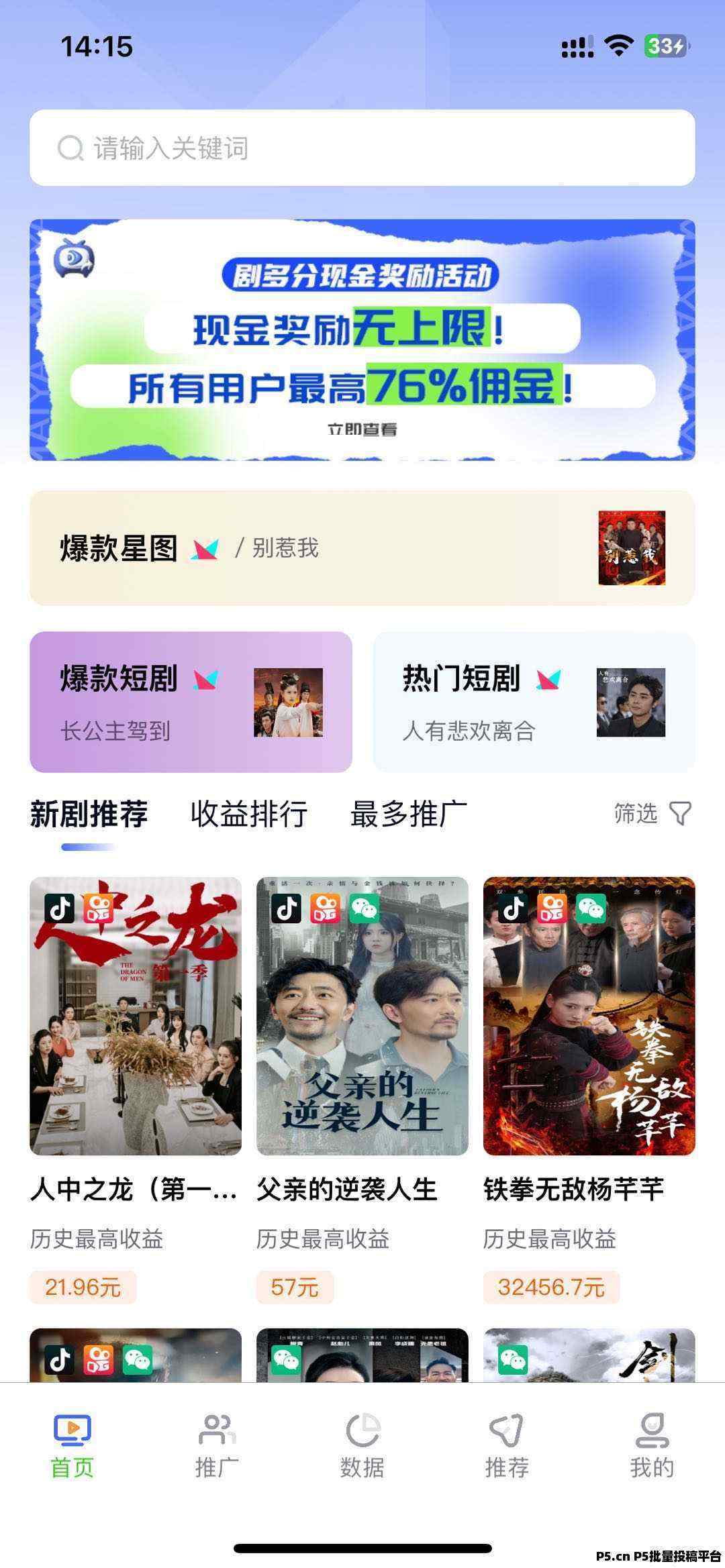Open the 筛选 filter options
Screen dimensions: 725x1568
tap(652, 814)
